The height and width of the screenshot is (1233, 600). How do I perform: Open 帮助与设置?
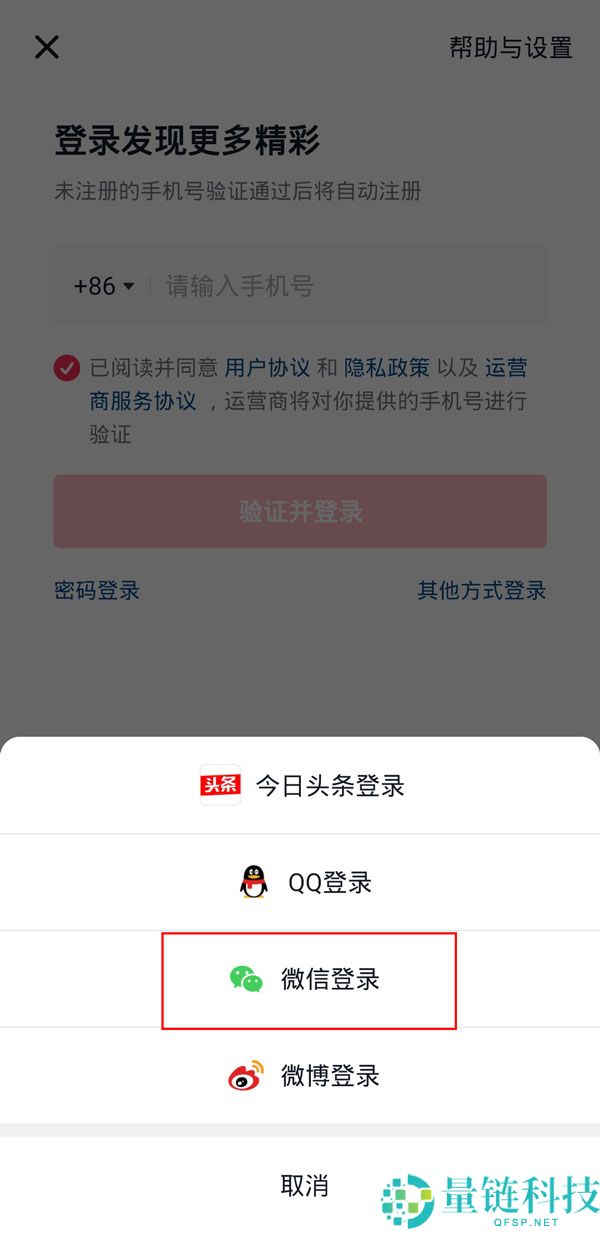(x=510, y=48)
